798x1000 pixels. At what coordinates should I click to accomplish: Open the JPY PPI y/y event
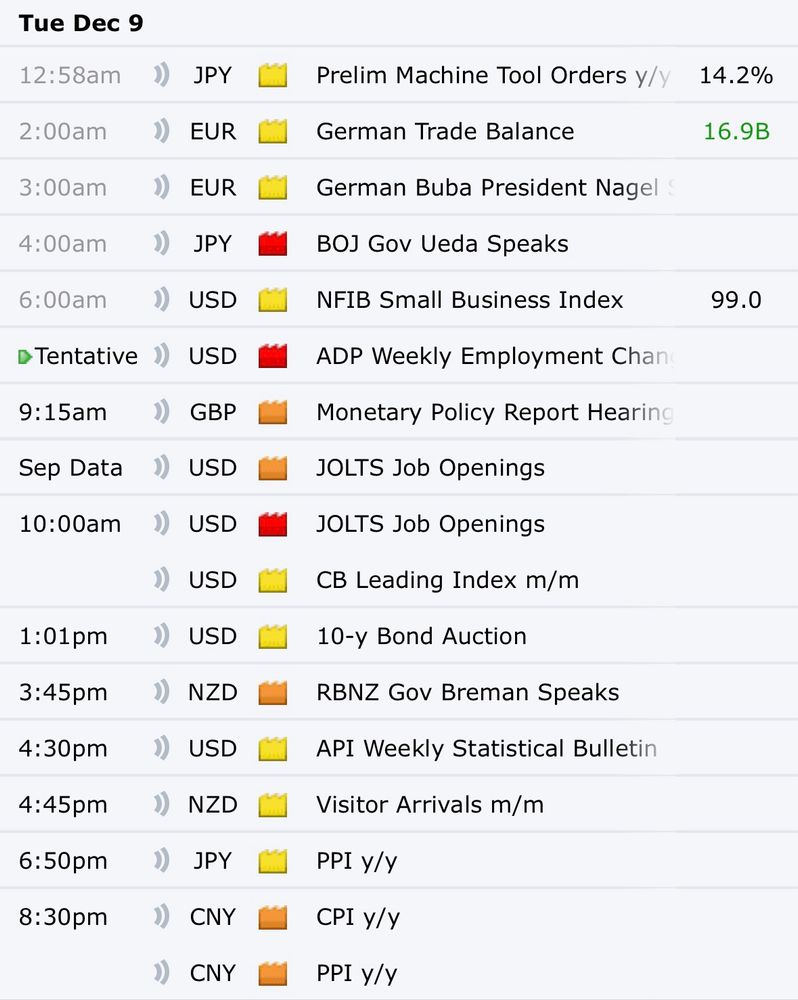click(x=356, y=860)
